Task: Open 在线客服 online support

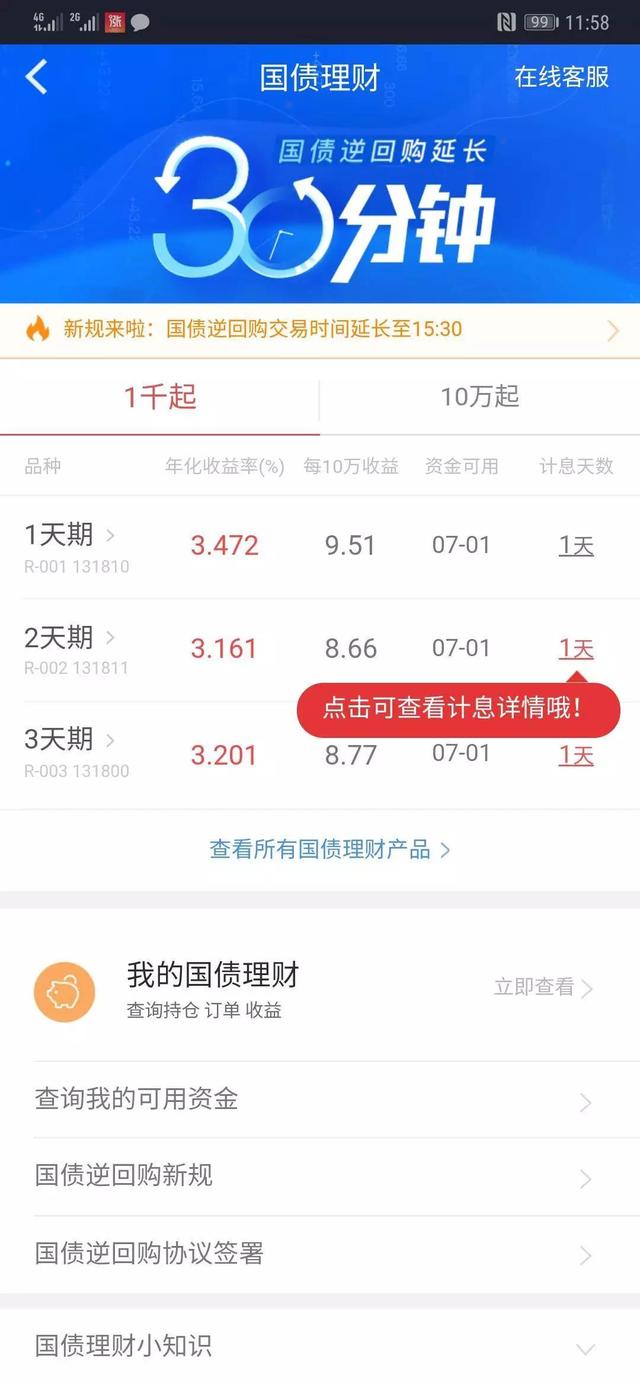Action: [x=561, y=78]
